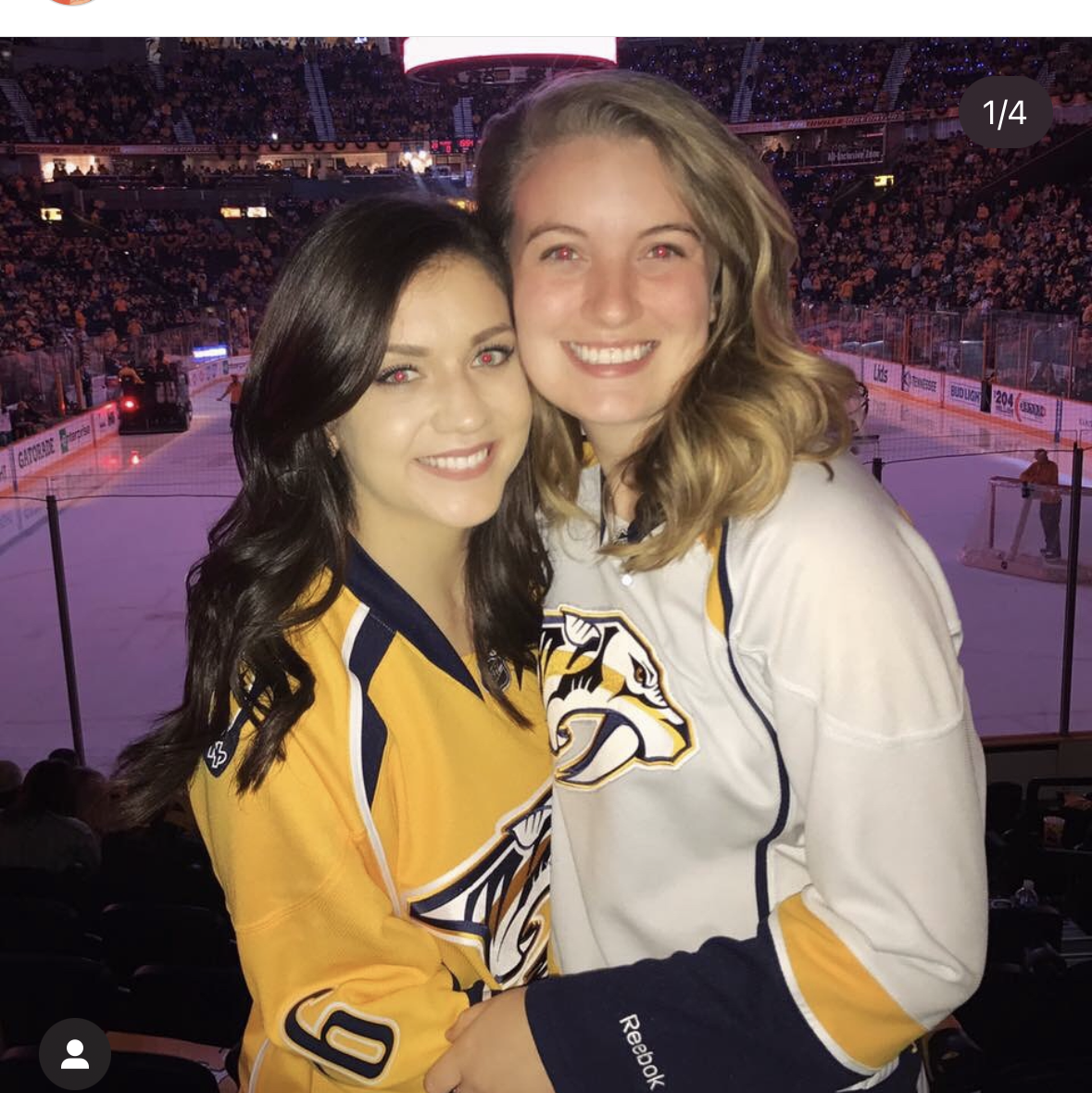Show tagged people via the person icon
The width and height of the screenshot is (1092, 1093).
coord(75,1053)
